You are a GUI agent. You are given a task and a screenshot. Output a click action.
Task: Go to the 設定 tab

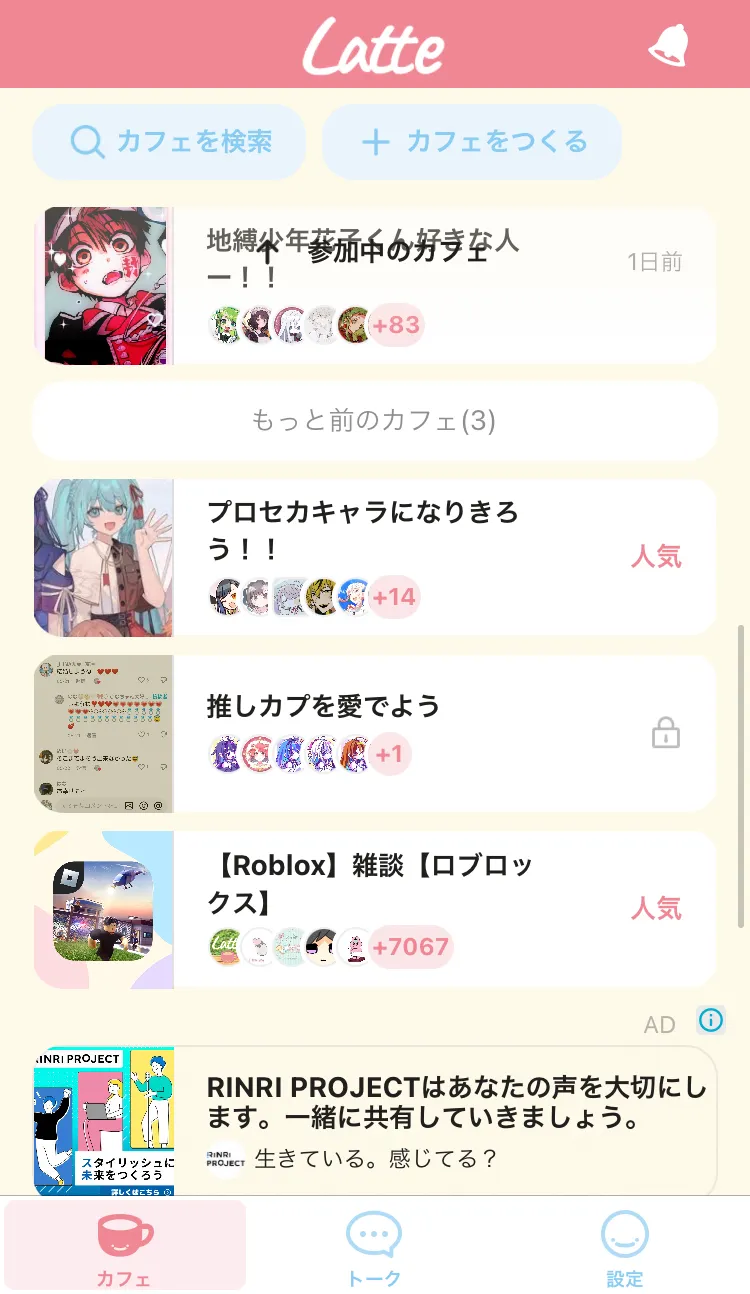(624, 1247)
